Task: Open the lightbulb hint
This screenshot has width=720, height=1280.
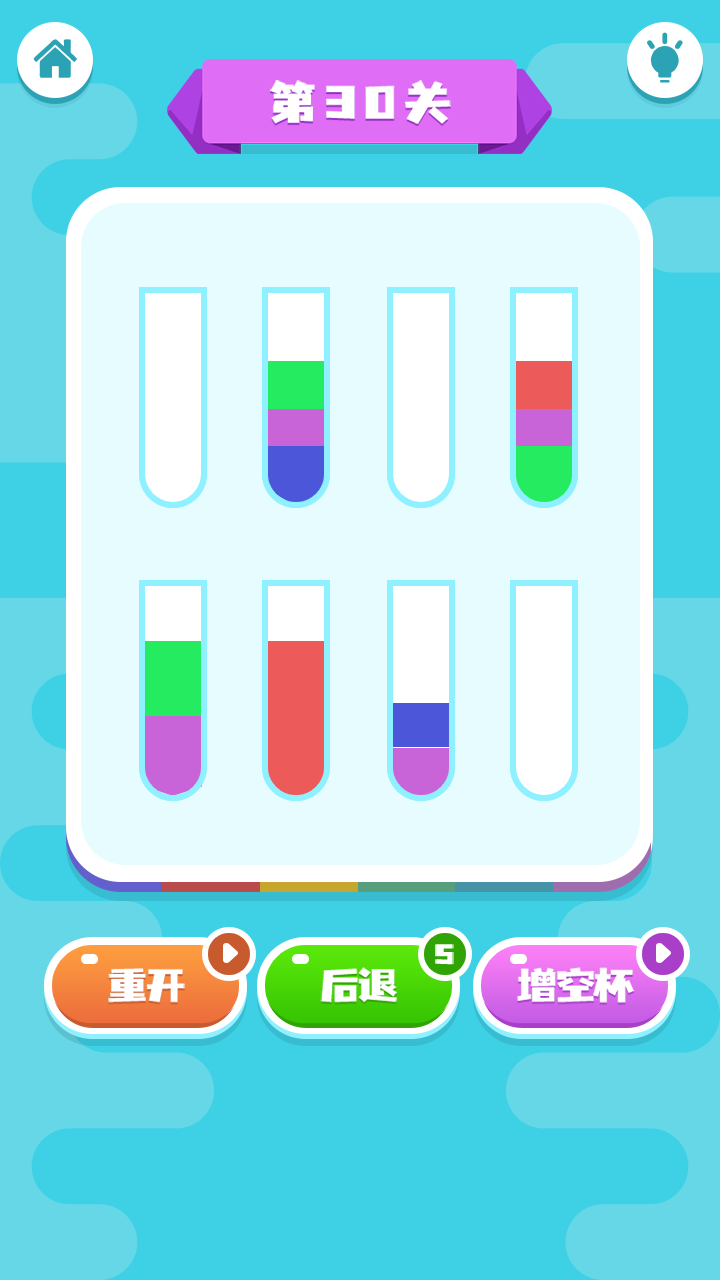Action: 665,60
